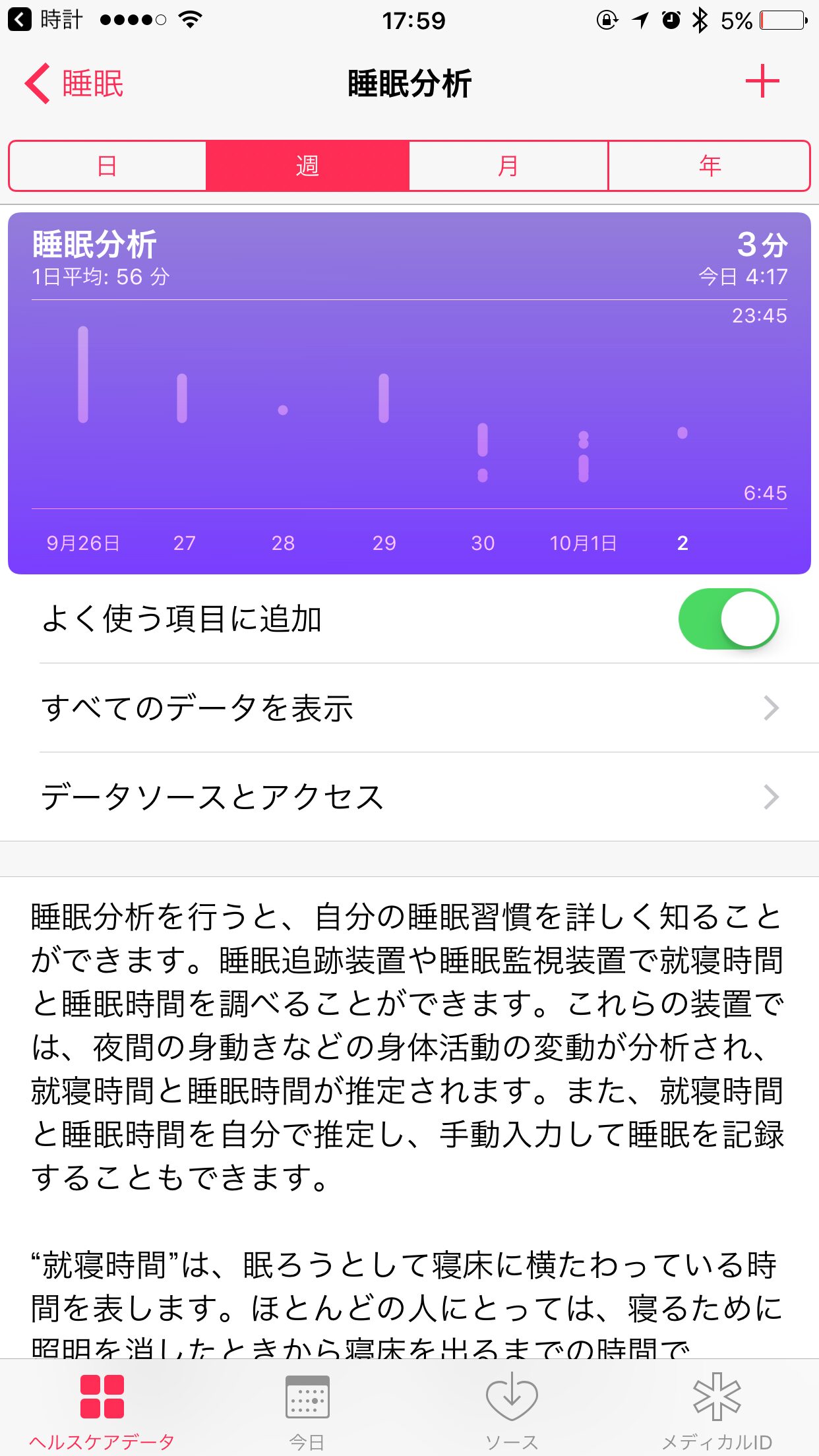Tap the 睡眠分析 weekly chart

pyautogui.click(x=409, y=393)
